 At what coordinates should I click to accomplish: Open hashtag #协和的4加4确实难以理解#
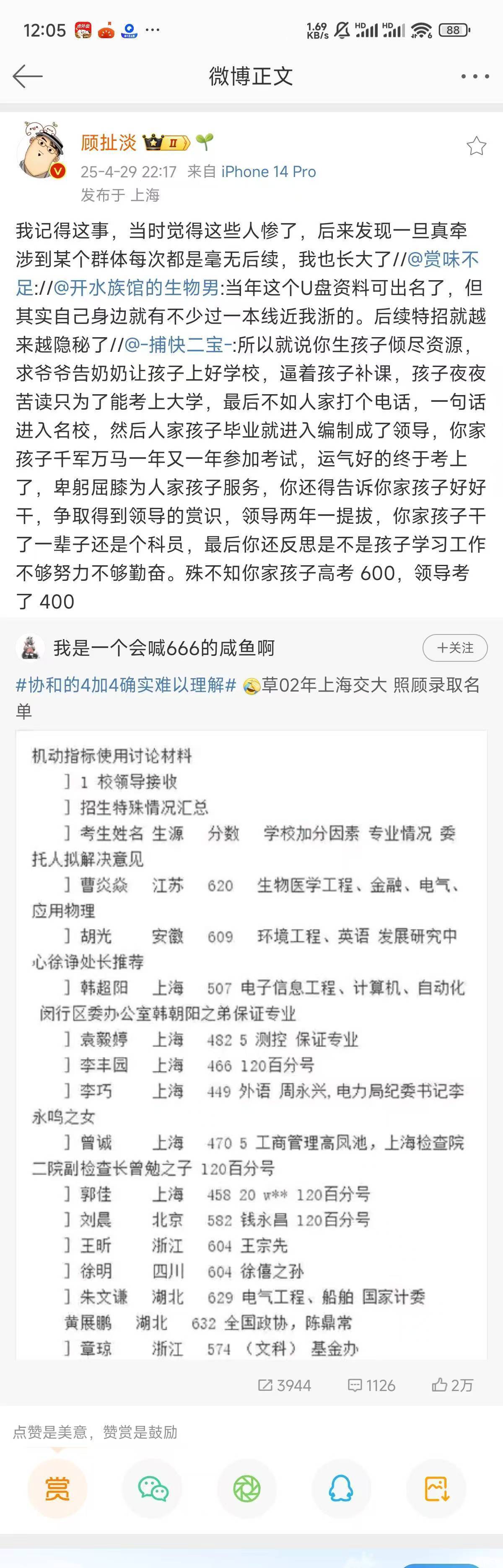coord(126,685)
